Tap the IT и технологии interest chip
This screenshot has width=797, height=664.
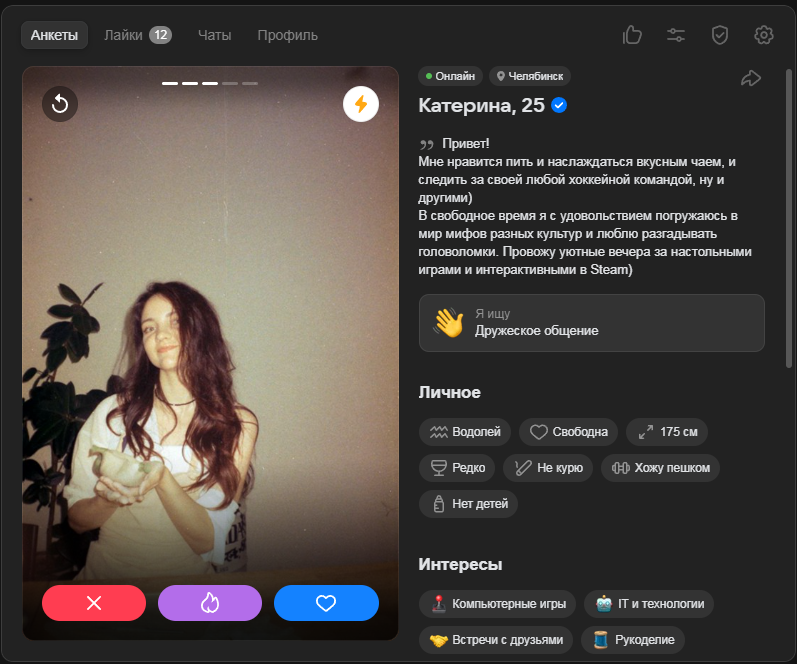point(649,604)
